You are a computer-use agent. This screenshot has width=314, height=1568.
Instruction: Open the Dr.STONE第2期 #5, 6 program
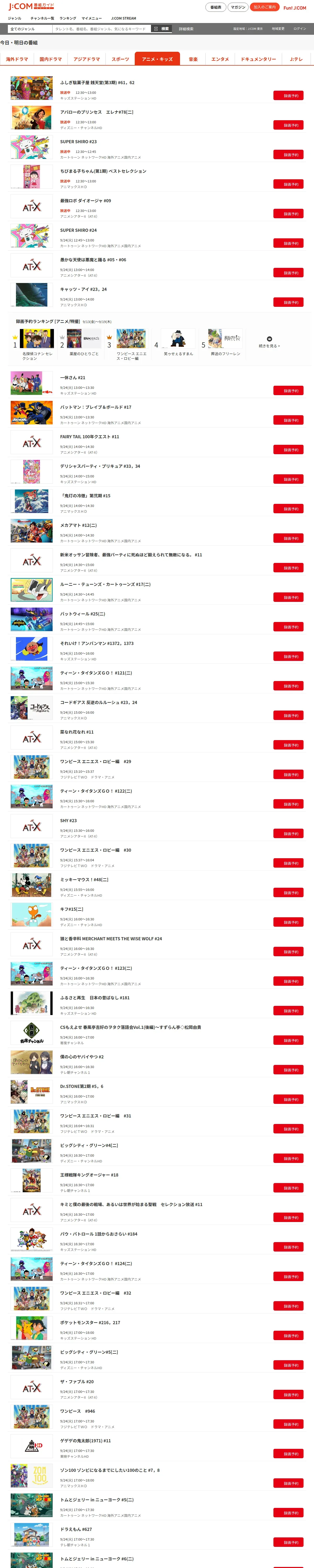click(x=82, y=1086)
